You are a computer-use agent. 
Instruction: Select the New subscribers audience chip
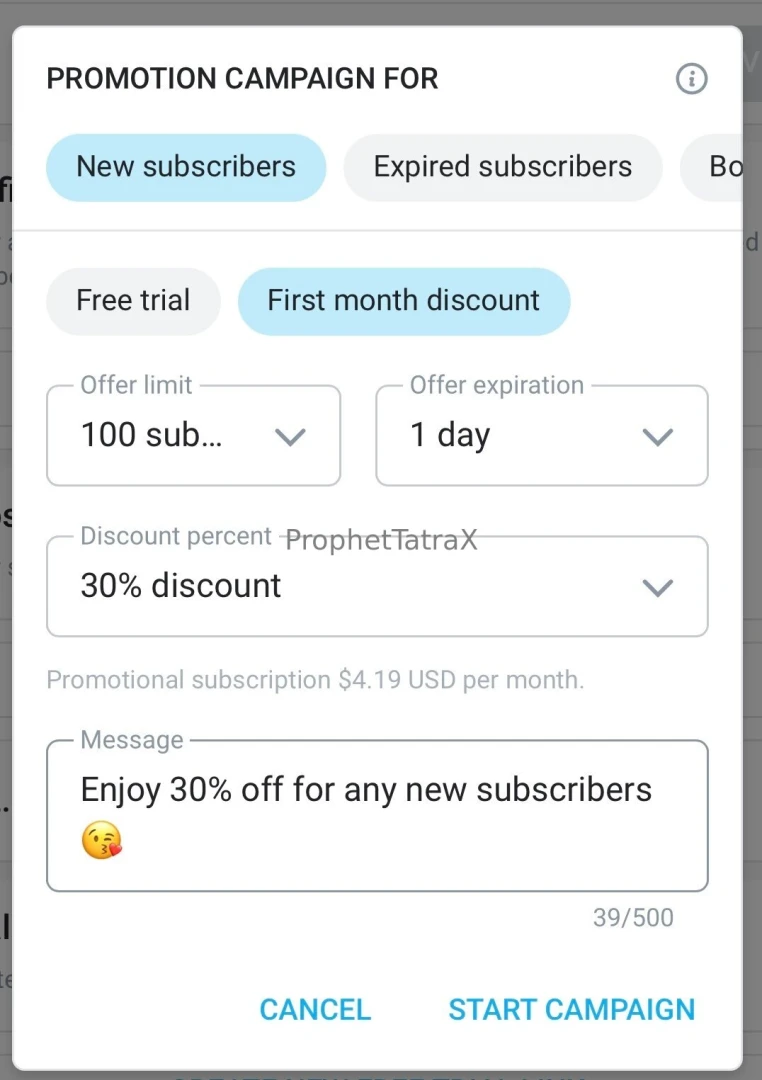click(185, 167)
